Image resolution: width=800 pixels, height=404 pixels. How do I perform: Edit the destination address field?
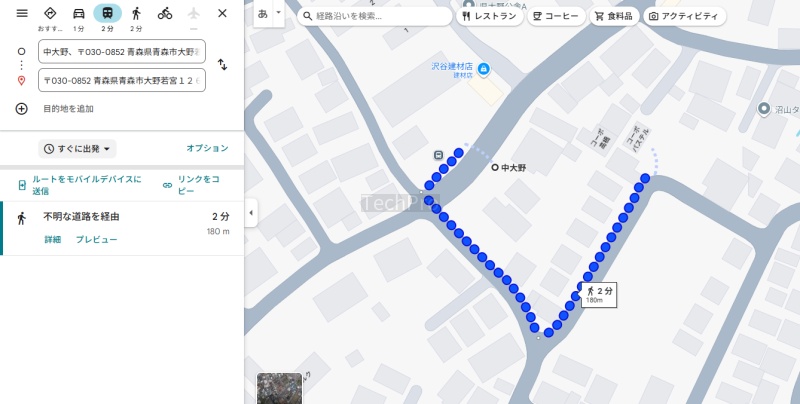[121, 79]
